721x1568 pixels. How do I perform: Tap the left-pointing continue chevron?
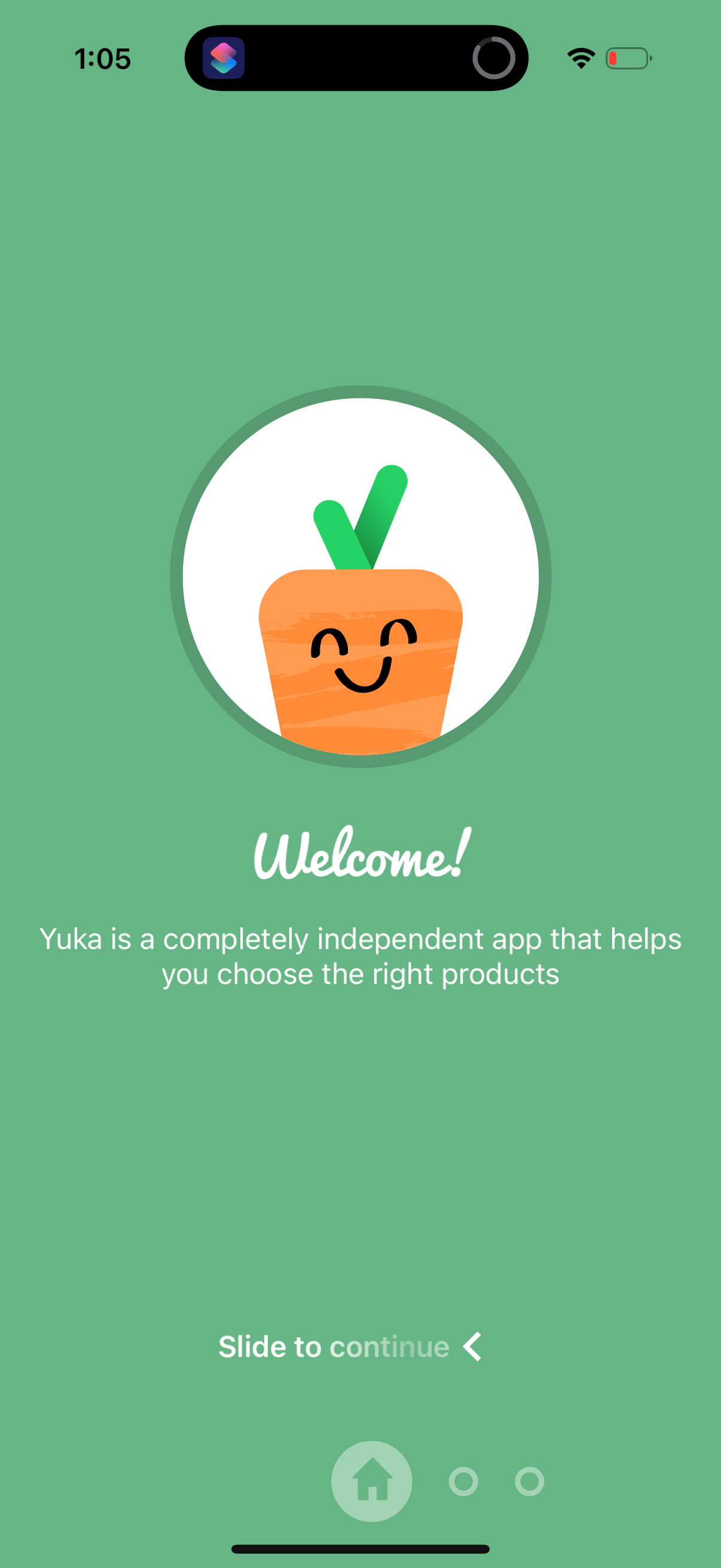tap(472, 1346)
